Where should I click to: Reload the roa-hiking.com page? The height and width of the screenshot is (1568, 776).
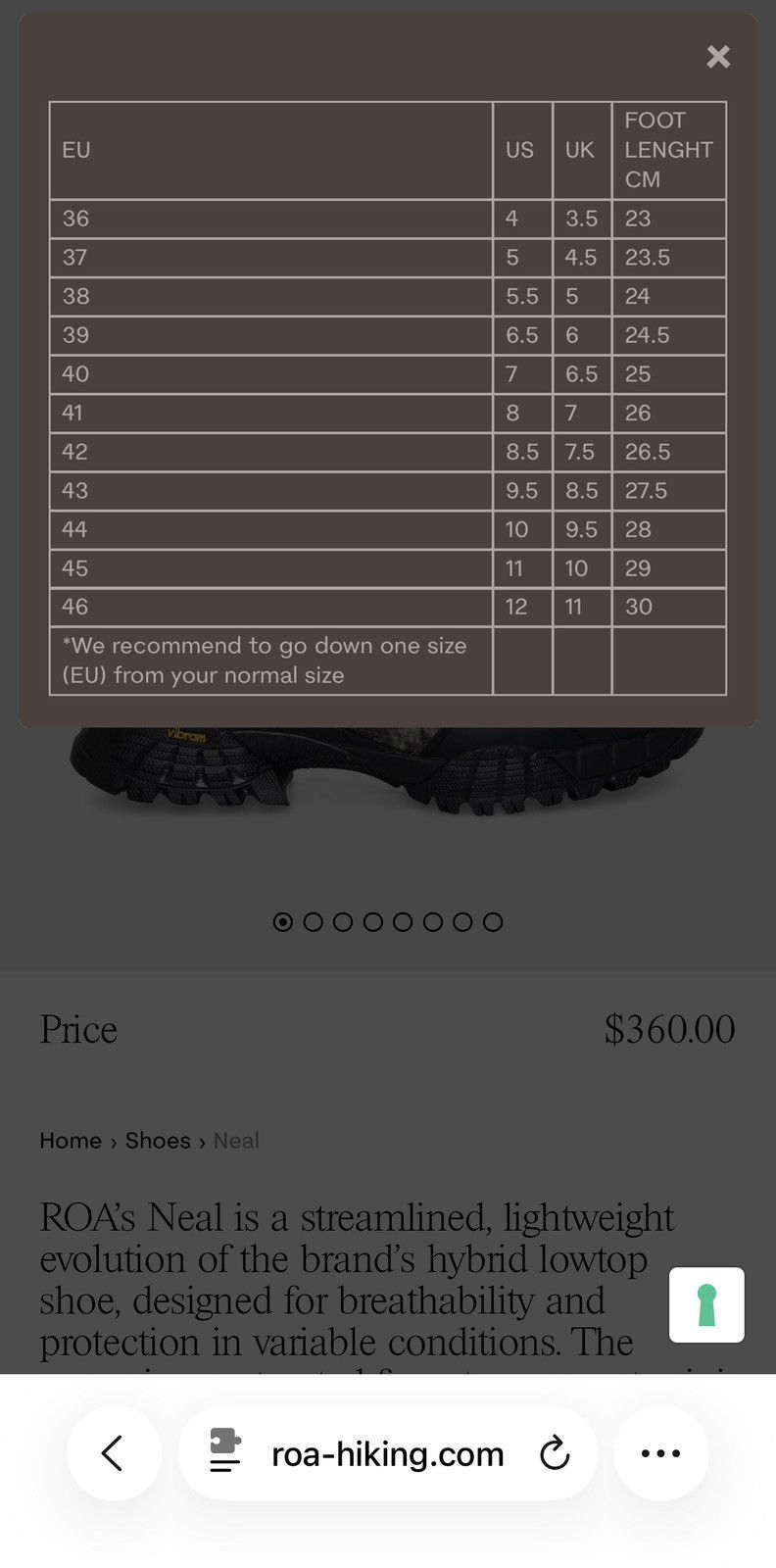(x=555, y=1453)
